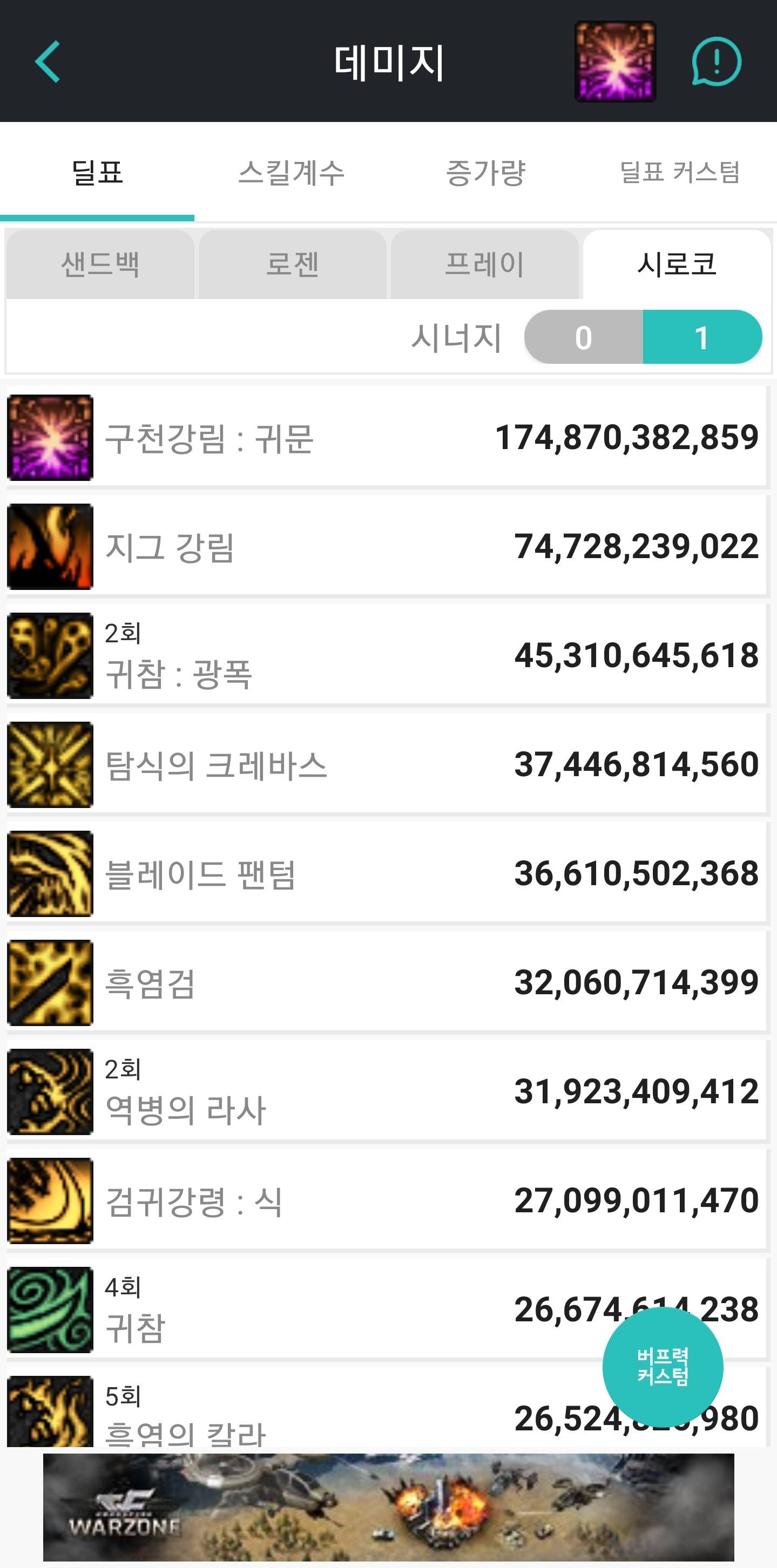The image size is (777, 1568).
Task: Switch to the 스킬계수 tab
Action: (x=291, y=172)
